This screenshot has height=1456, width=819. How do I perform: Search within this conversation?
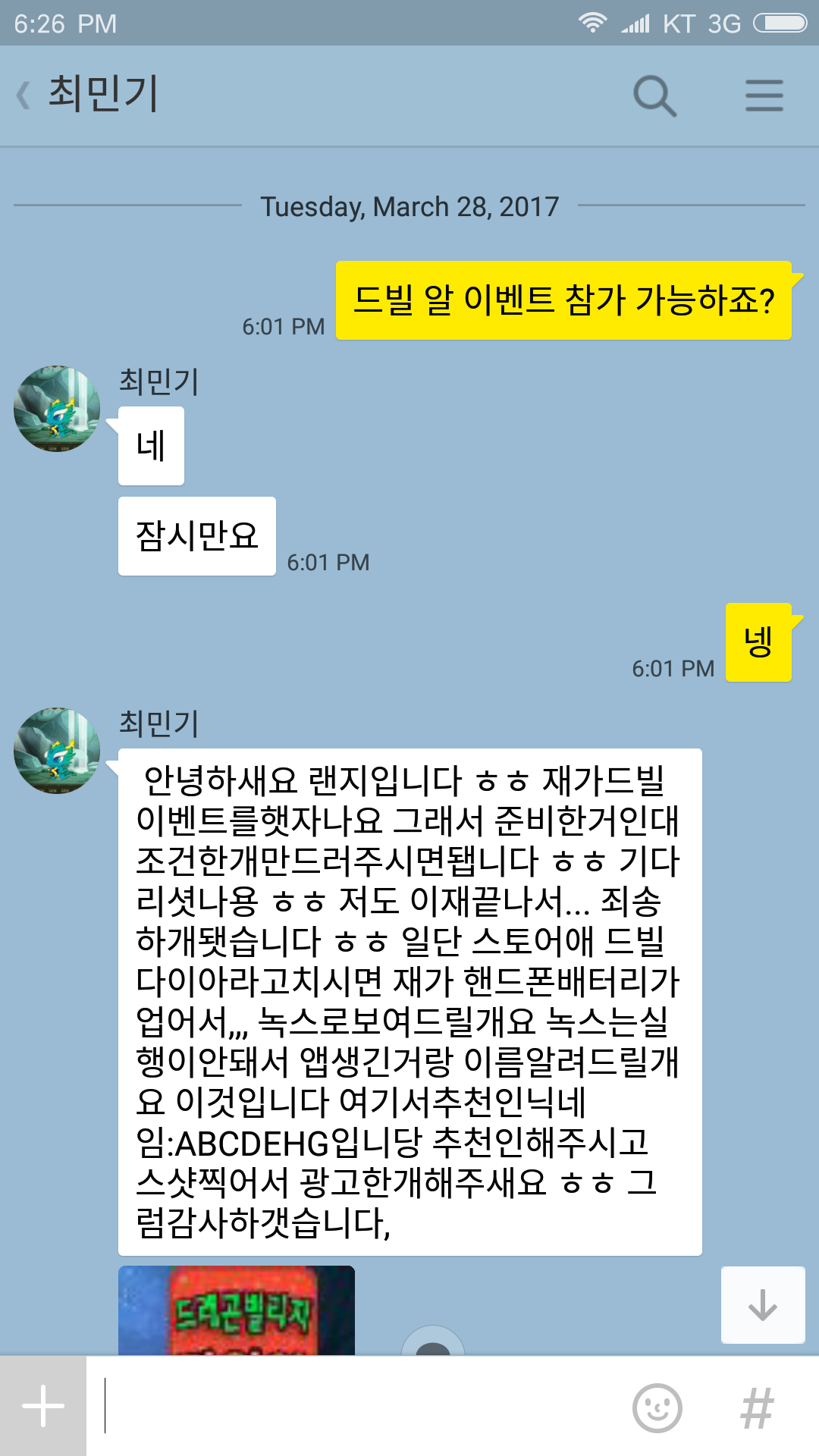tap(654, 96)
